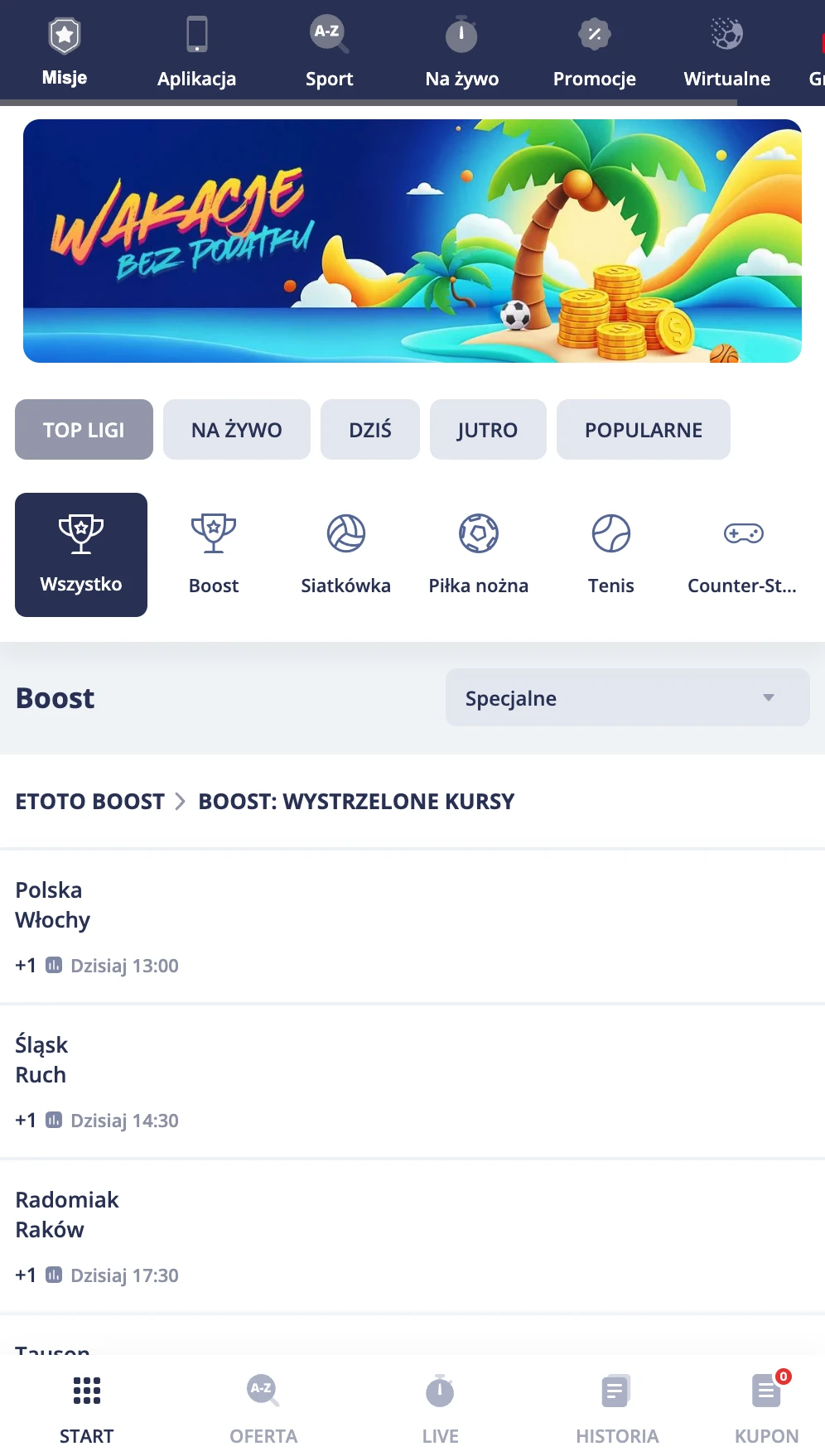The image size is (825, 1456).
Task: Select the POPULARNE filter chip
Action: click(x=644, y=430)
